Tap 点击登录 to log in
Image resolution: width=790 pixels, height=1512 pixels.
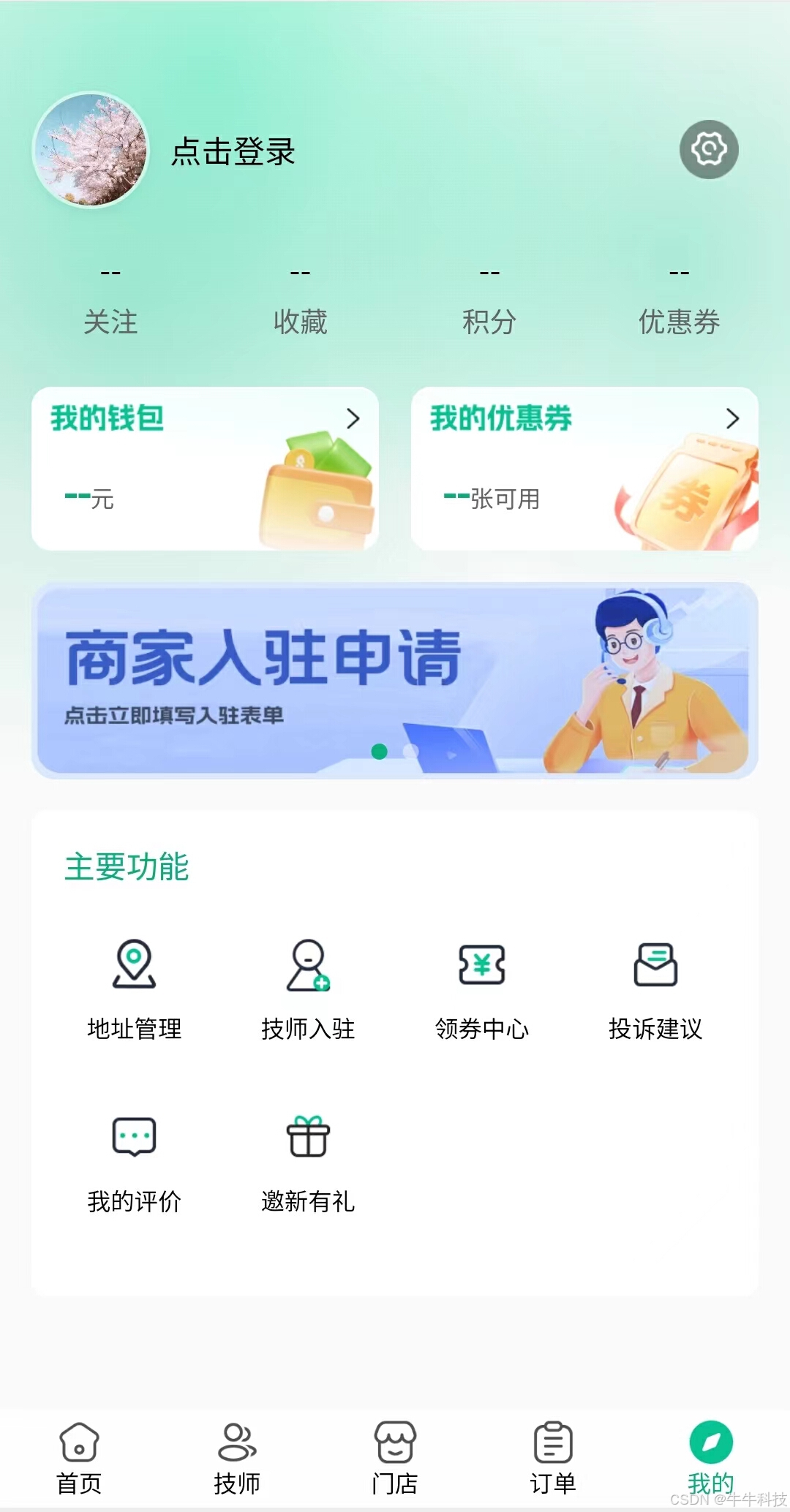[233, 153]
